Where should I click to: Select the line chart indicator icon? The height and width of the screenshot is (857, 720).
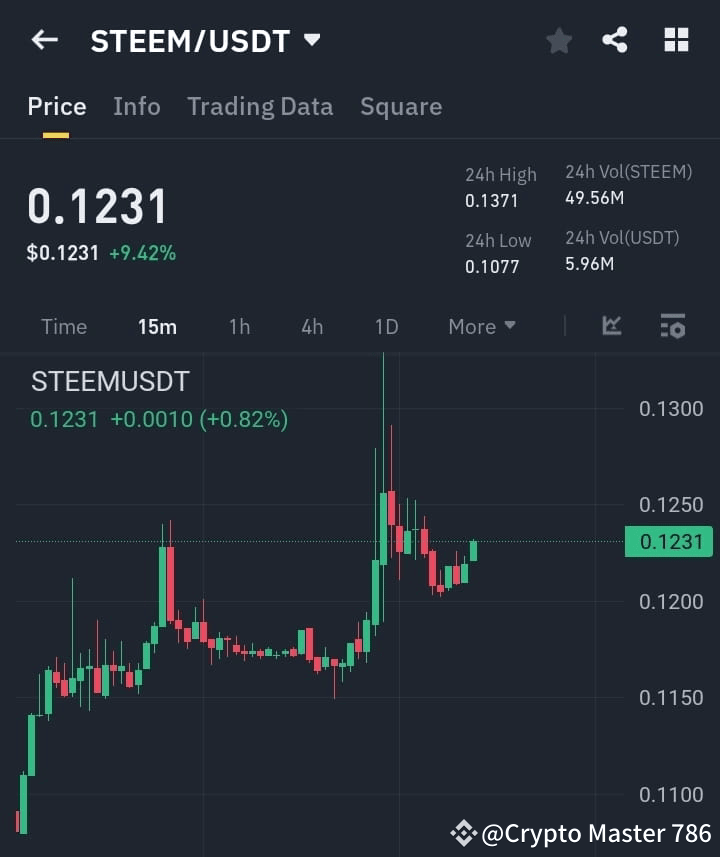click(x=610, y=326)
